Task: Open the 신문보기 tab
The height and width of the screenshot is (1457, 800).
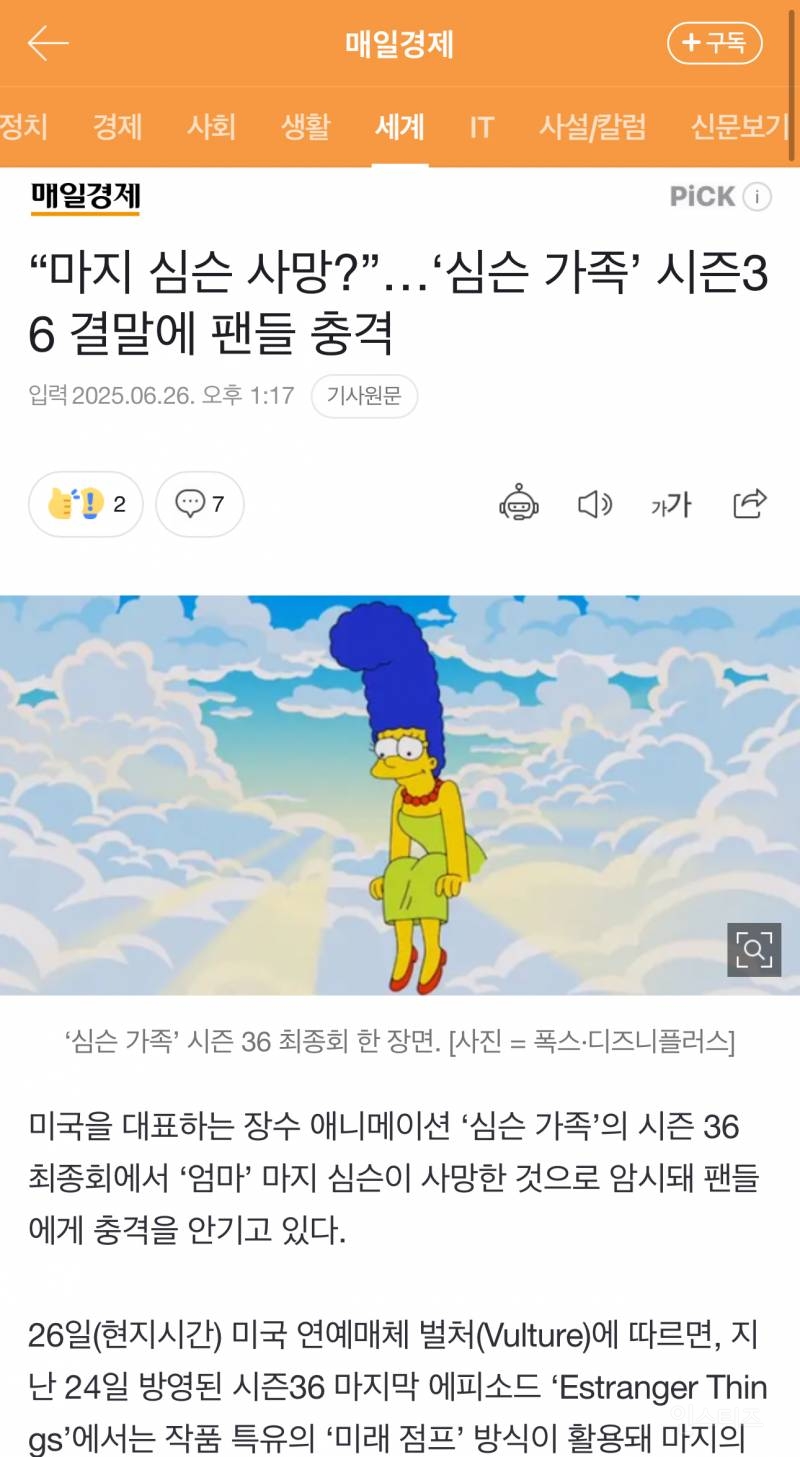Action: point(740,127)
